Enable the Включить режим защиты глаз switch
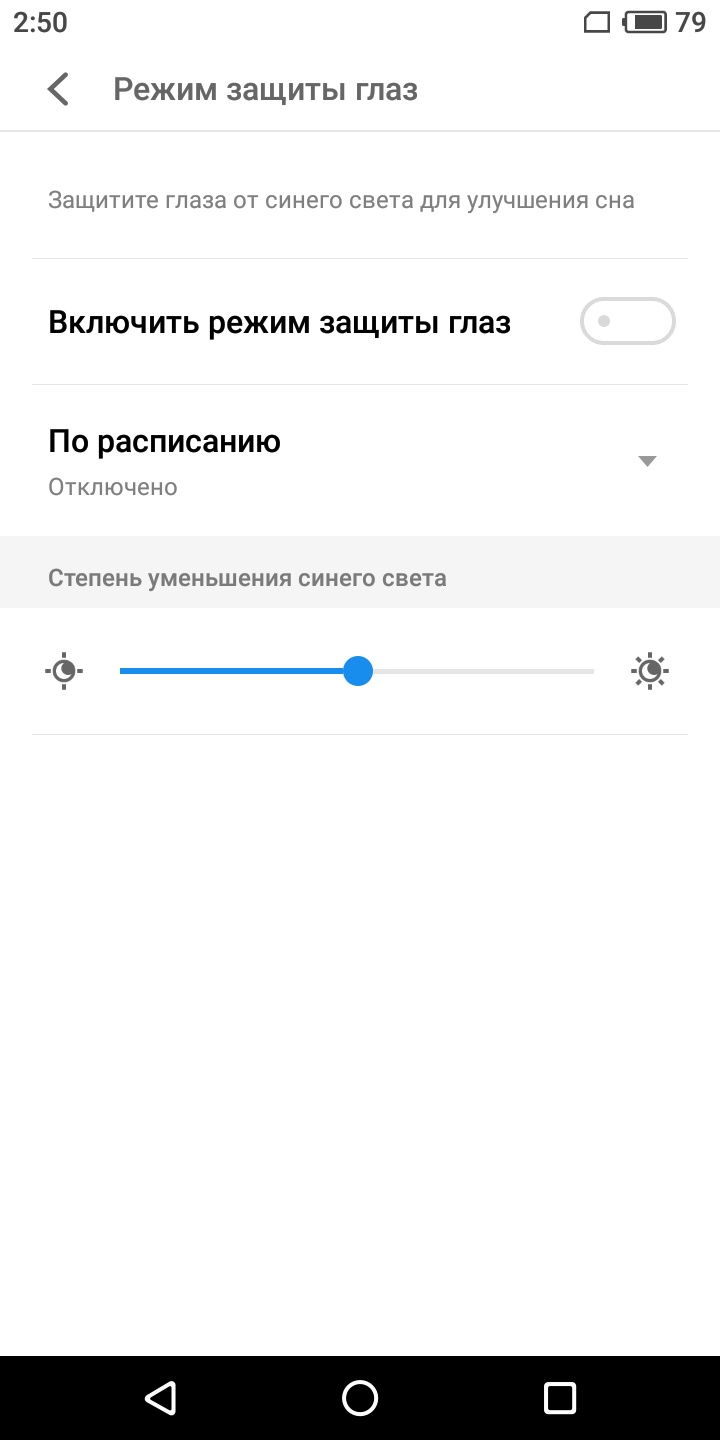720x1440 pixels. 627,322
